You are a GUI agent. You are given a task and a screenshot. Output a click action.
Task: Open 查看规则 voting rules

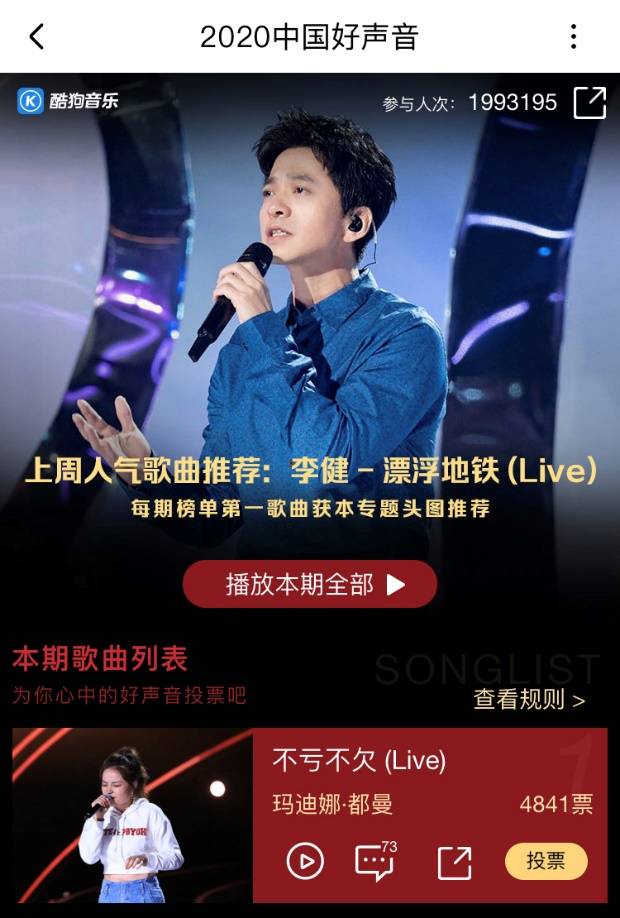(529, 700)
